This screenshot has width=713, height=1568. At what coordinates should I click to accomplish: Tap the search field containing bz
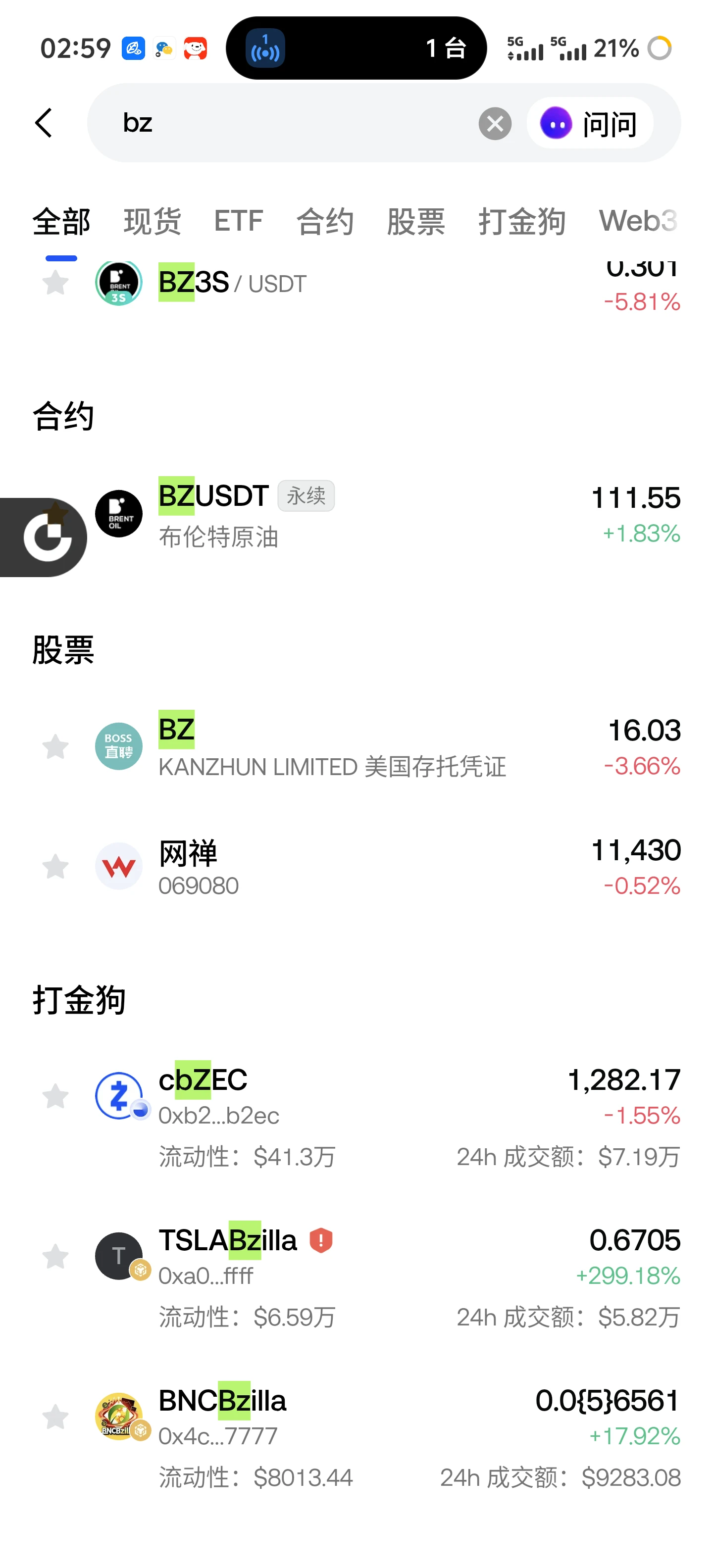[292, 124]
